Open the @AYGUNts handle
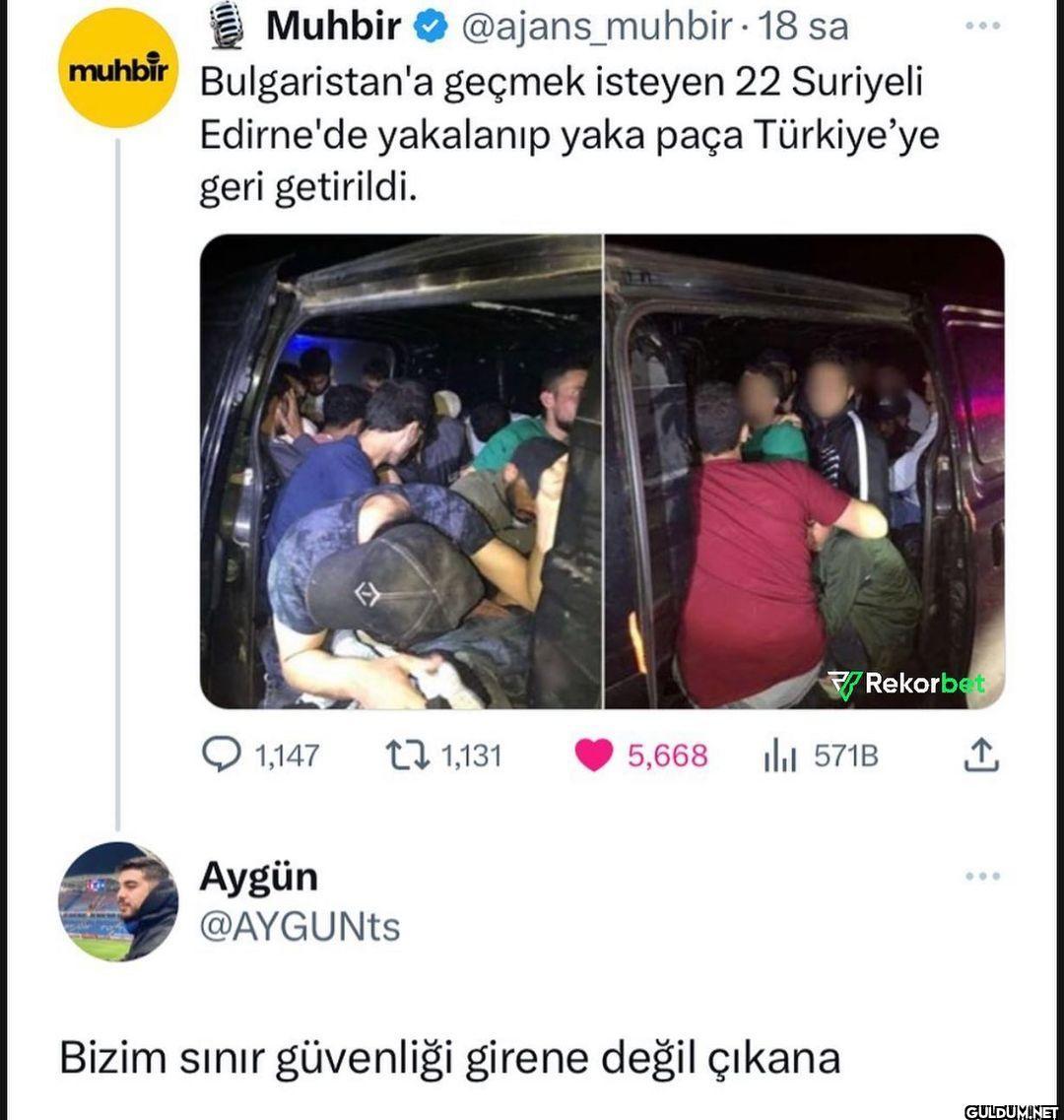1064x1120 pixels. [x=299, y=927]
